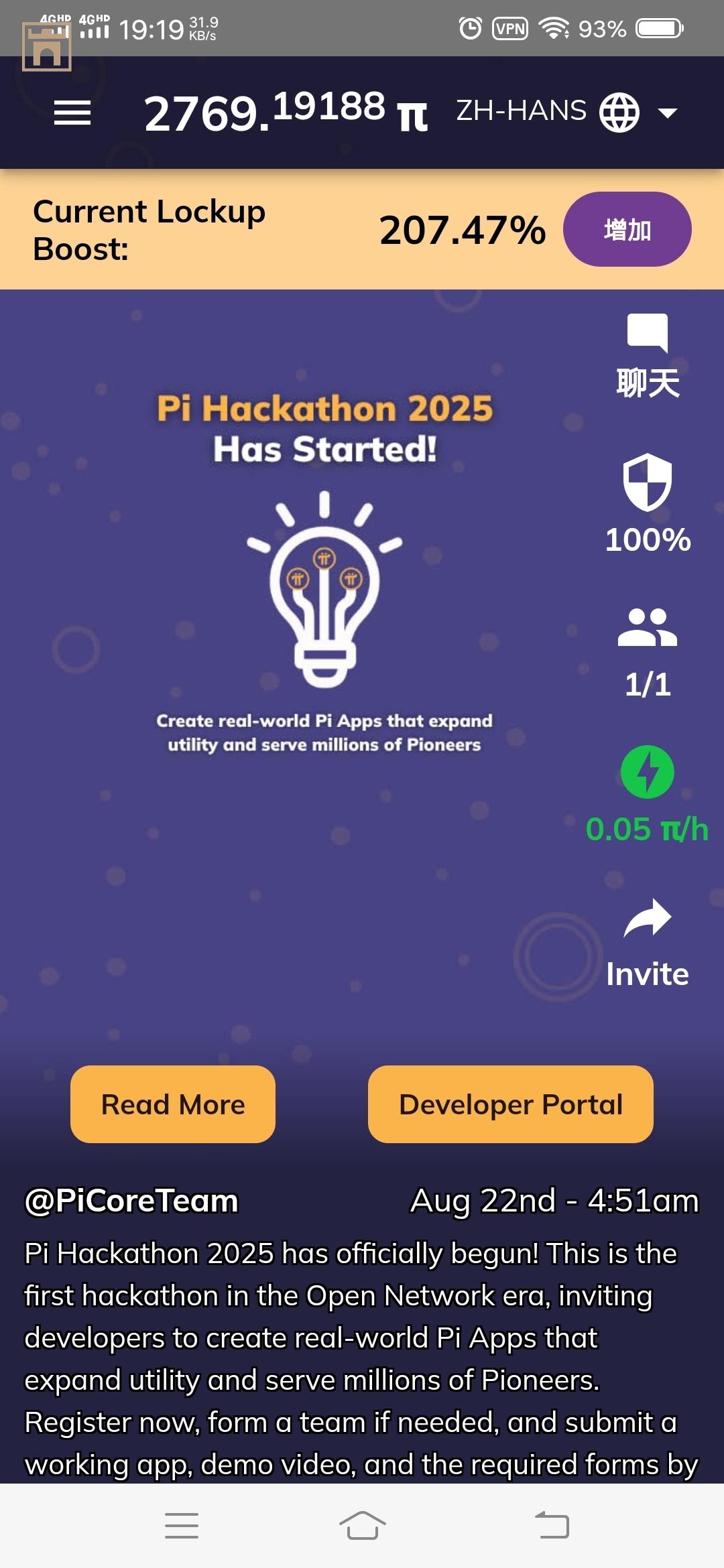Expand the ZH-HANS language dropdown
Screen dimensions: 724x1568
pyautogui.click(x=667, y=113)
